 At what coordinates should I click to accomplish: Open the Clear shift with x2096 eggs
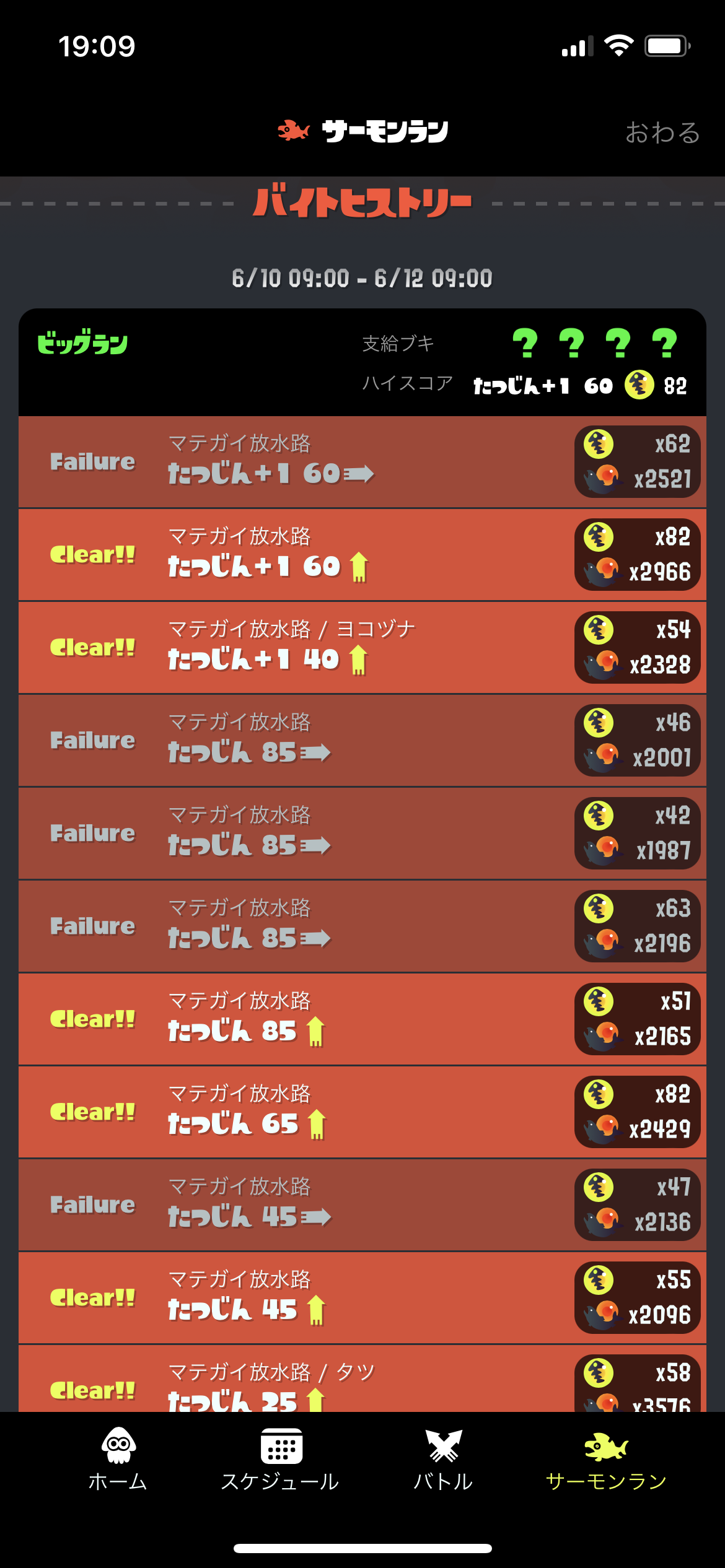[362, 1298]
